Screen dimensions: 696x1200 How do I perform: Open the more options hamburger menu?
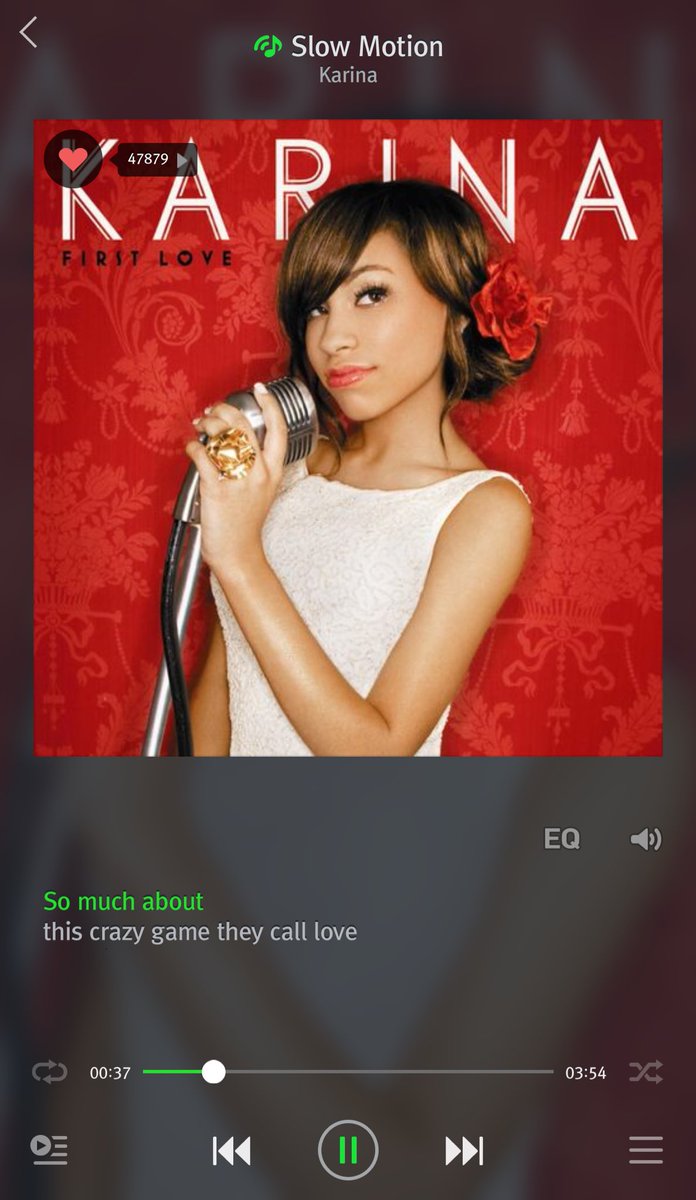click(x=646, y=1150)
